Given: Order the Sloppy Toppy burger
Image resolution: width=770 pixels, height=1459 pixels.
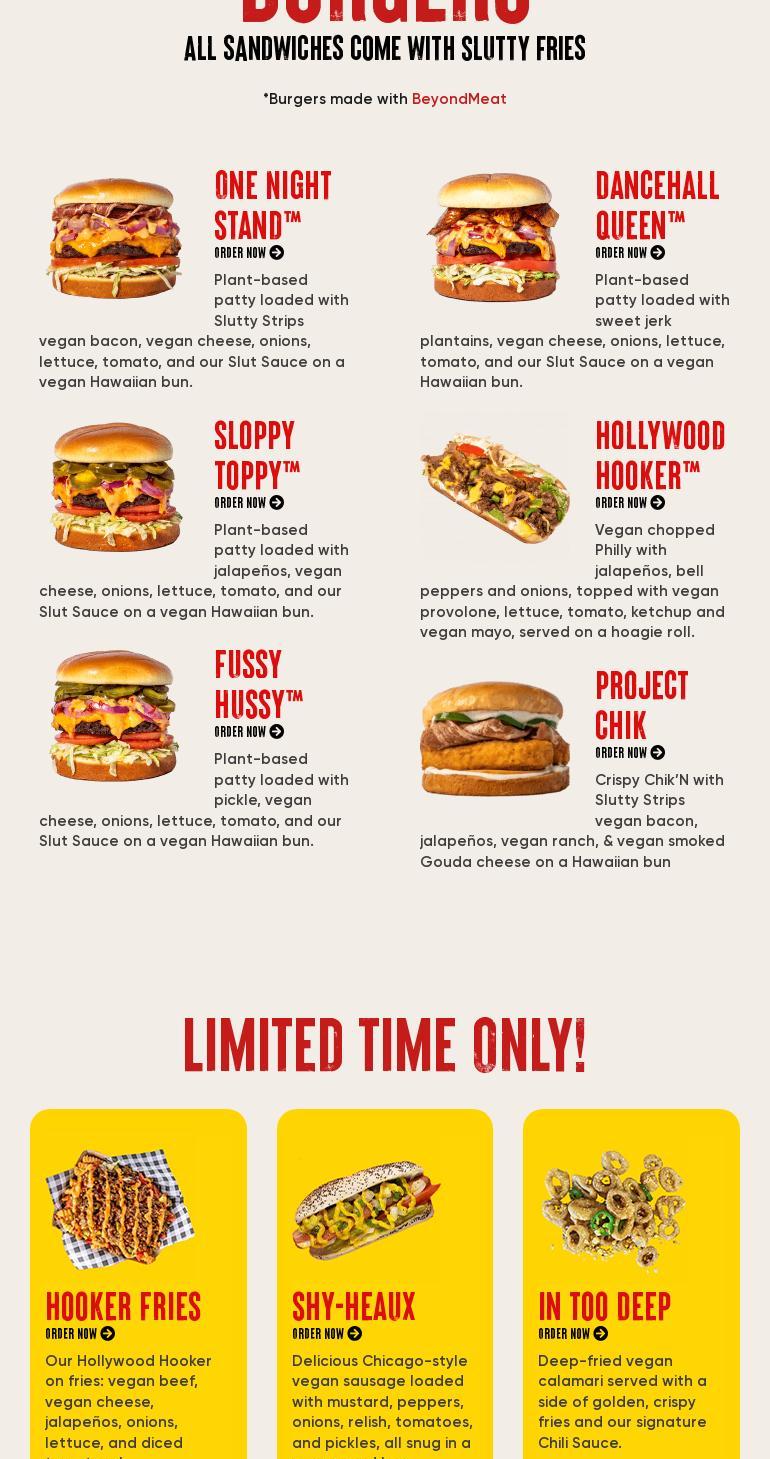Looking at the screenshot, I should pos(249,503).
